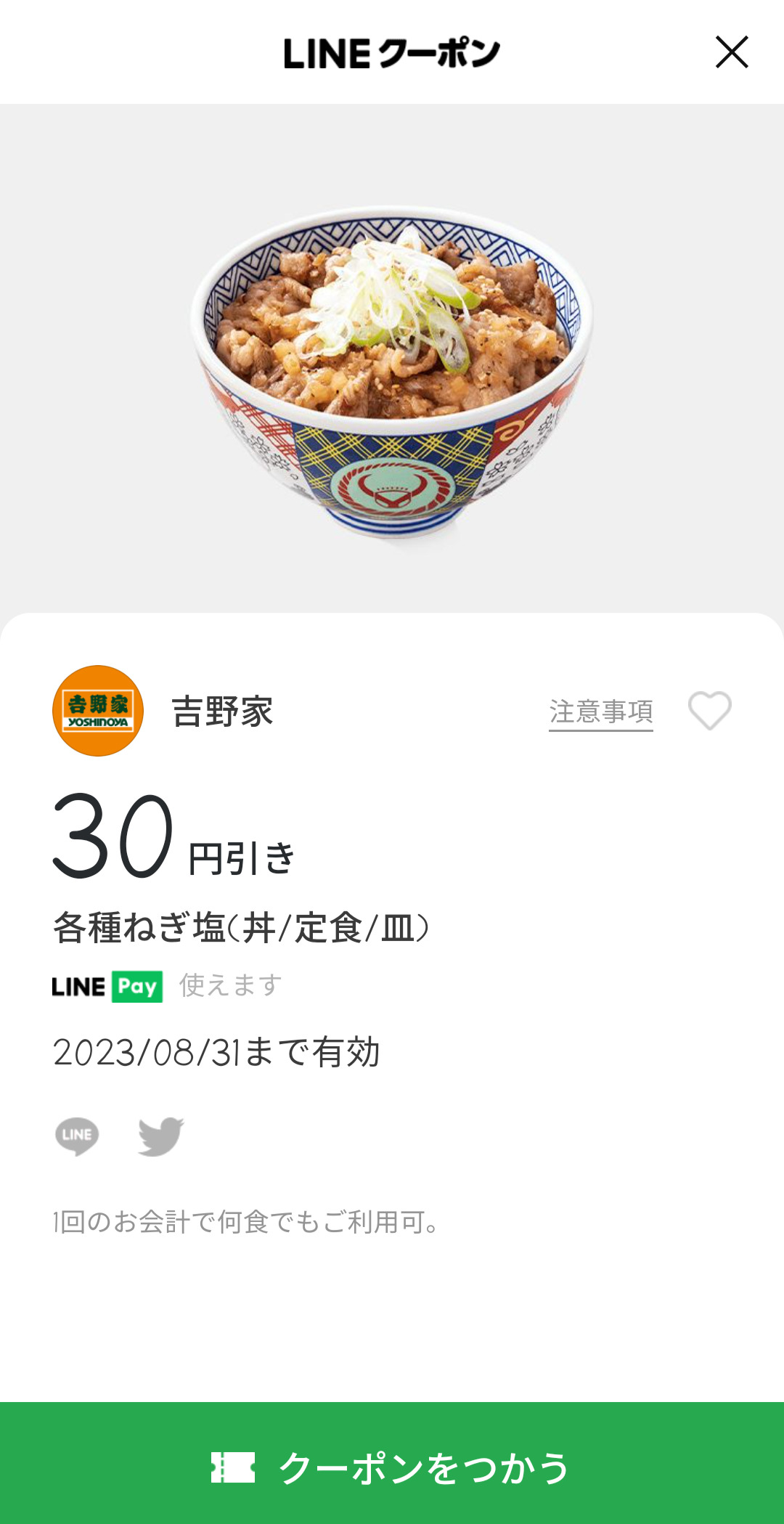
Task: Share the coupon on Twitter
Action: coord(160,1136)
